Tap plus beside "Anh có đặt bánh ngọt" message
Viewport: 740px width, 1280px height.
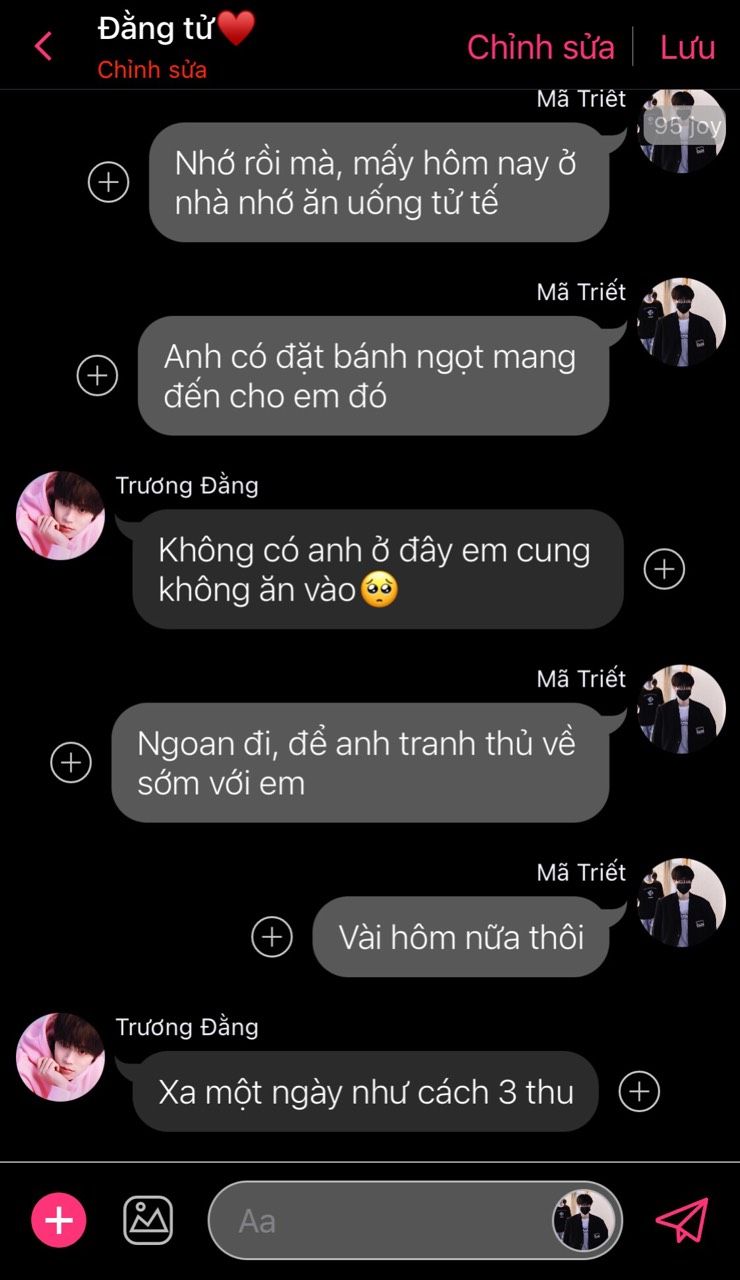point(97,375)
